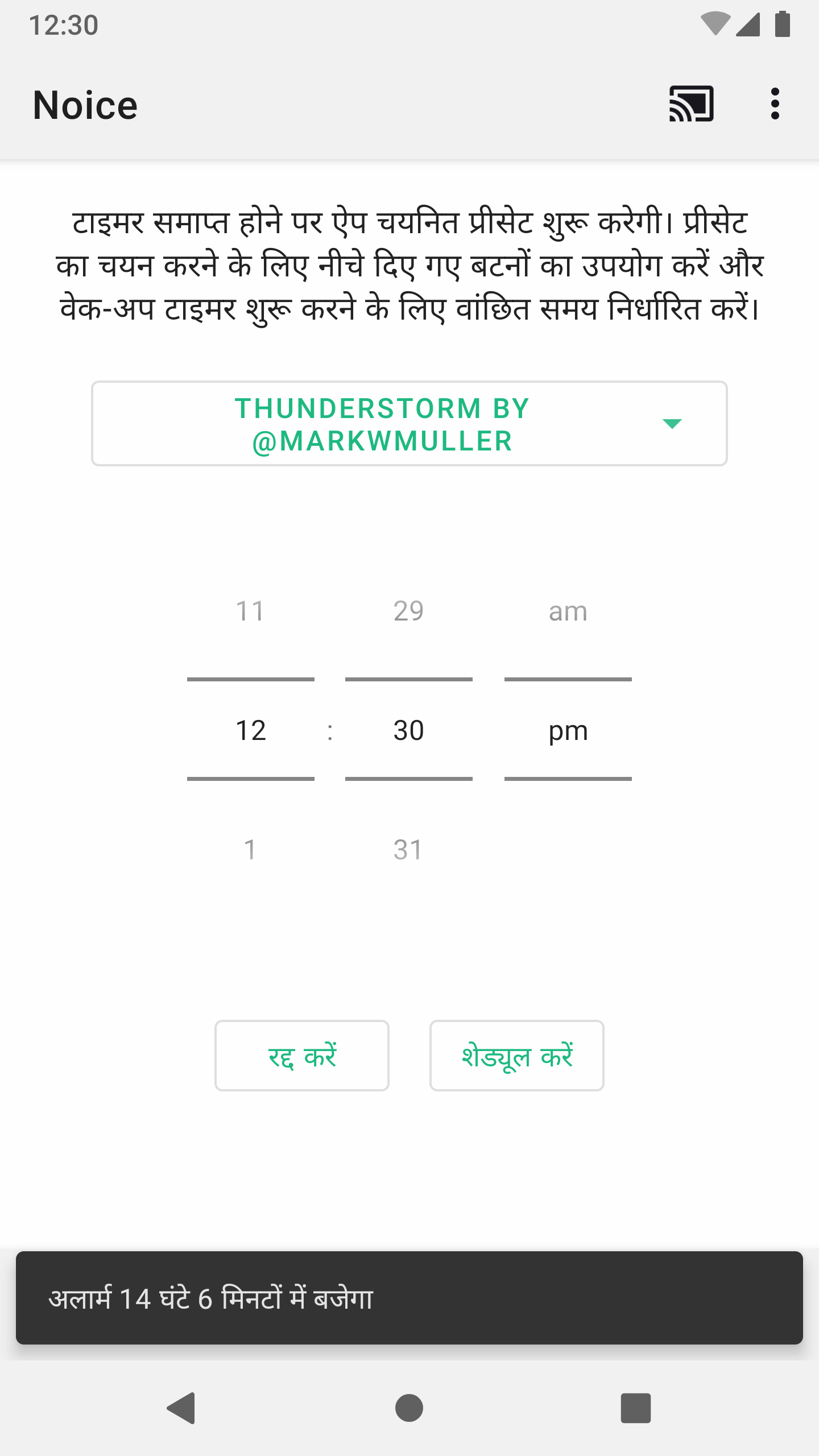Open the overflow menu
Viewport: 819px width, 1456px height.
(x=775, y=104)
